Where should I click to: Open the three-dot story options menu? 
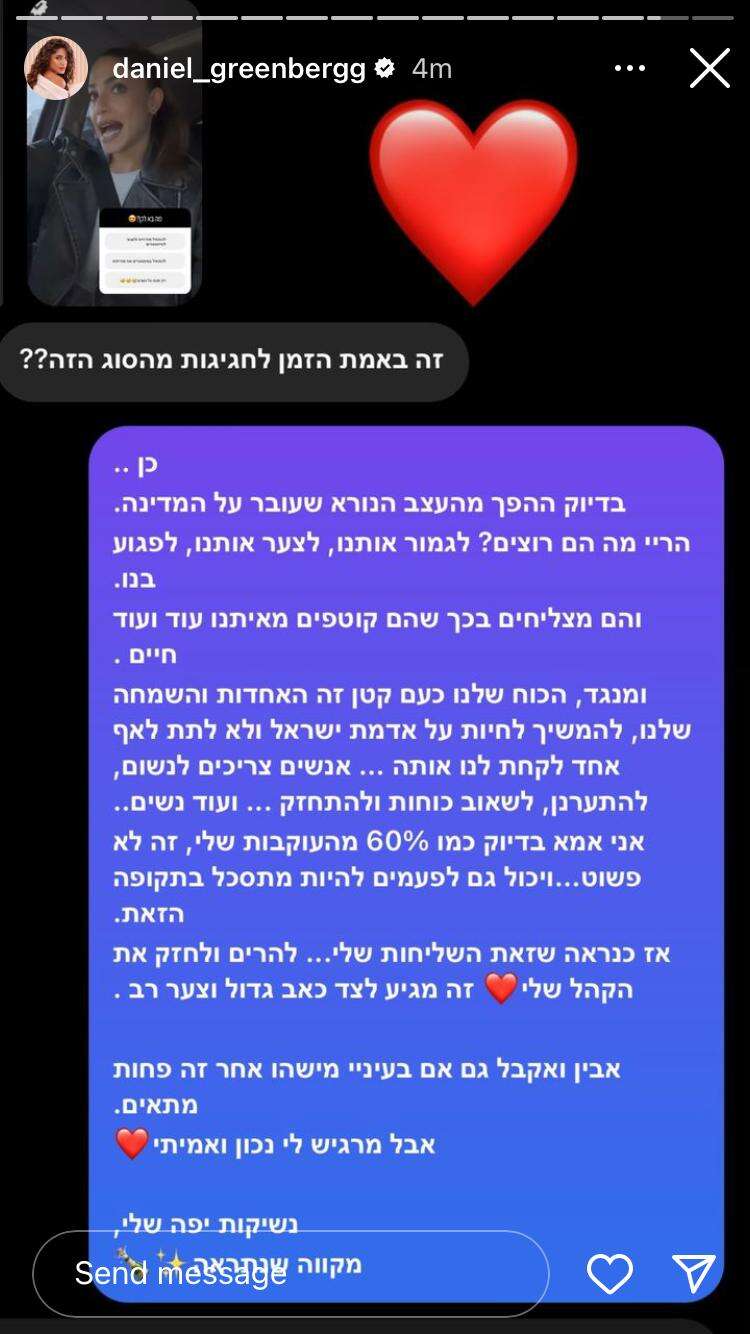629,68
